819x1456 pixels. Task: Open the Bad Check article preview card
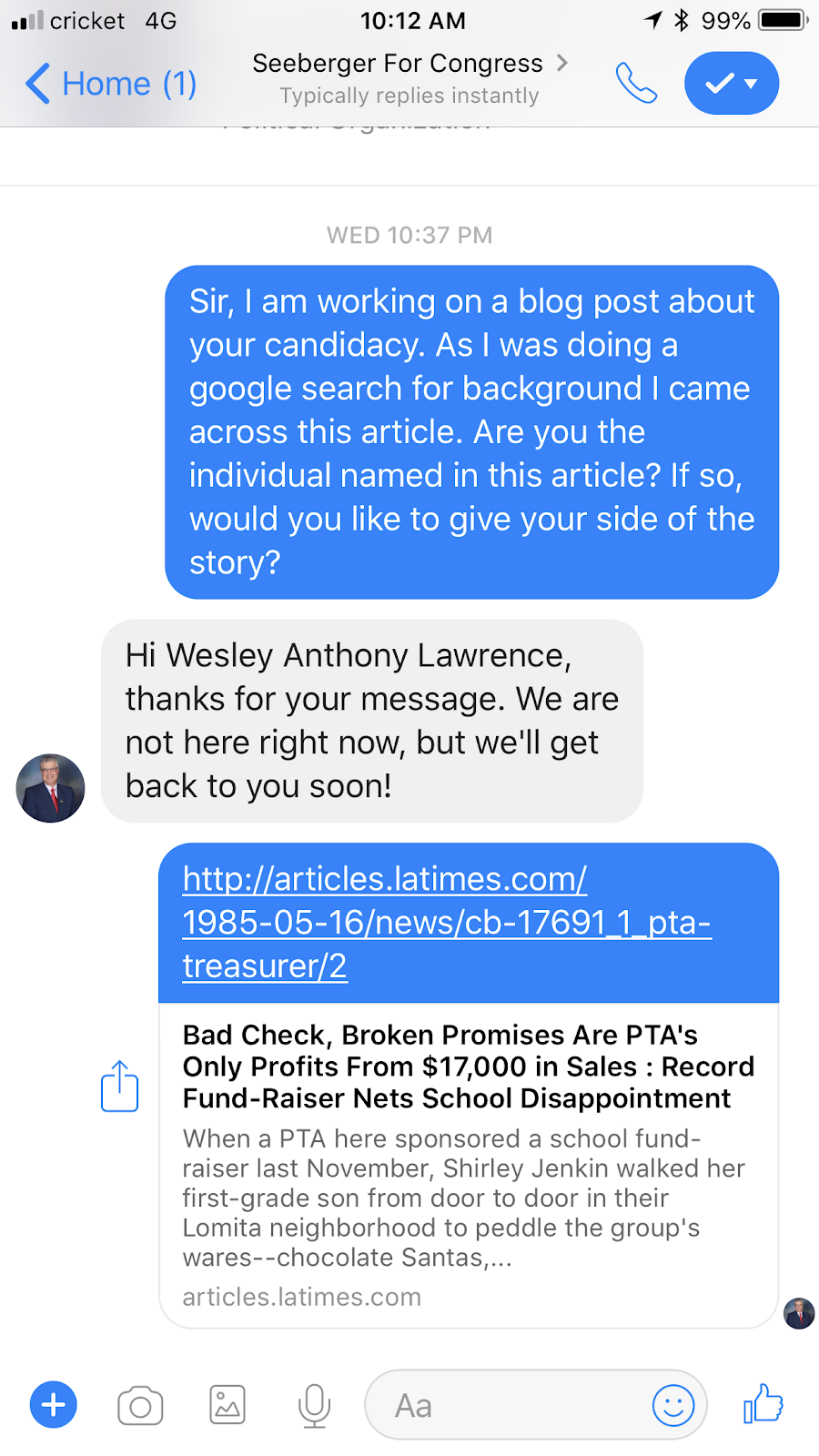[468, 1163]
